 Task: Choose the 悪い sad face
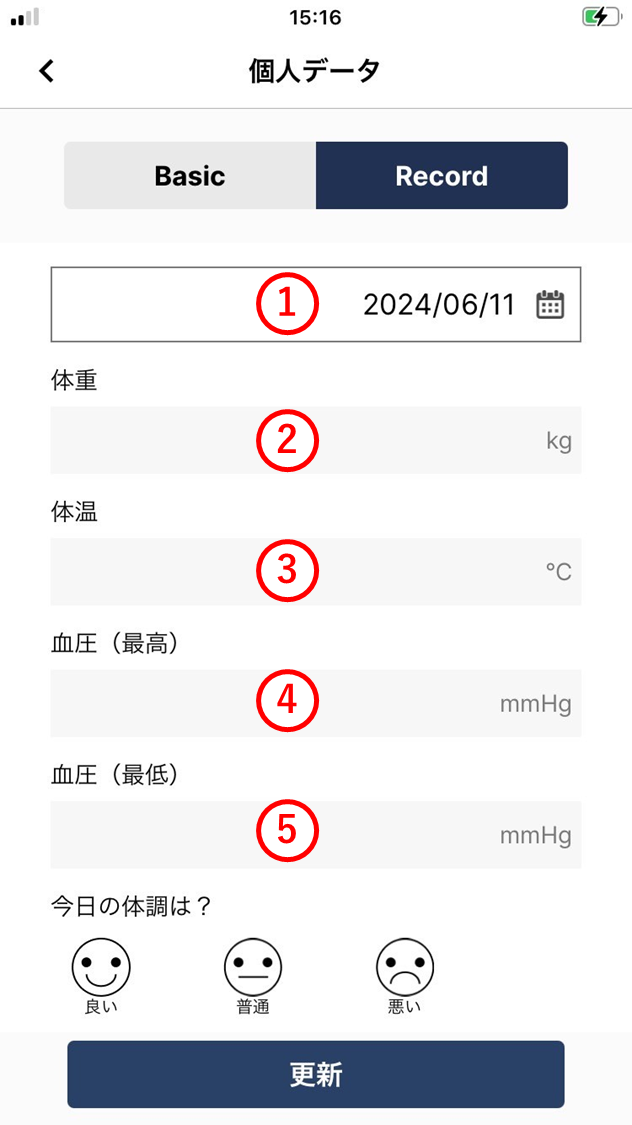tap(405, 976)
